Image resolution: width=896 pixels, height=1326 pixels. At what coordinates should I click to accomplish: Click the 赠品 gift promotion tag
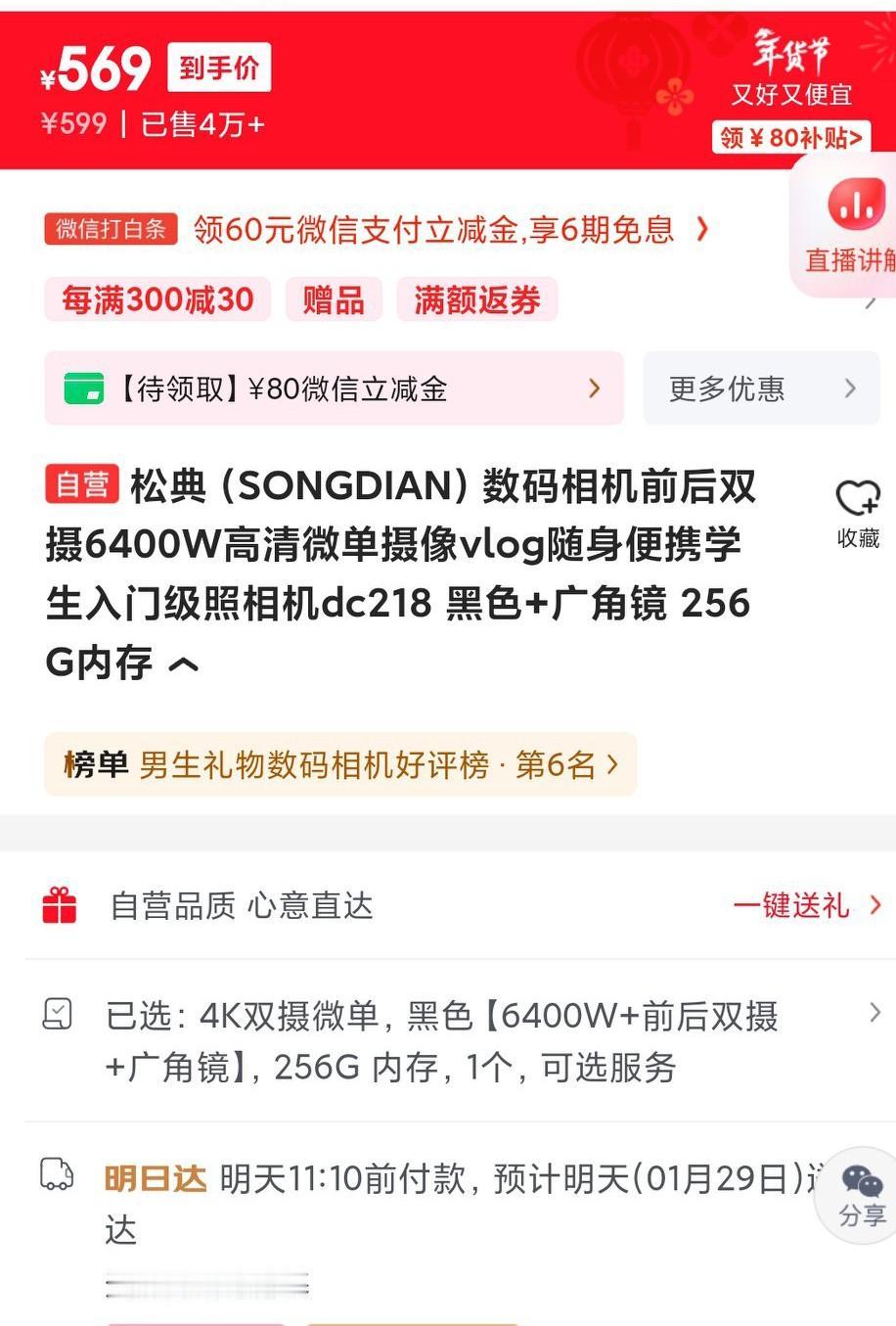coord(333,299)
